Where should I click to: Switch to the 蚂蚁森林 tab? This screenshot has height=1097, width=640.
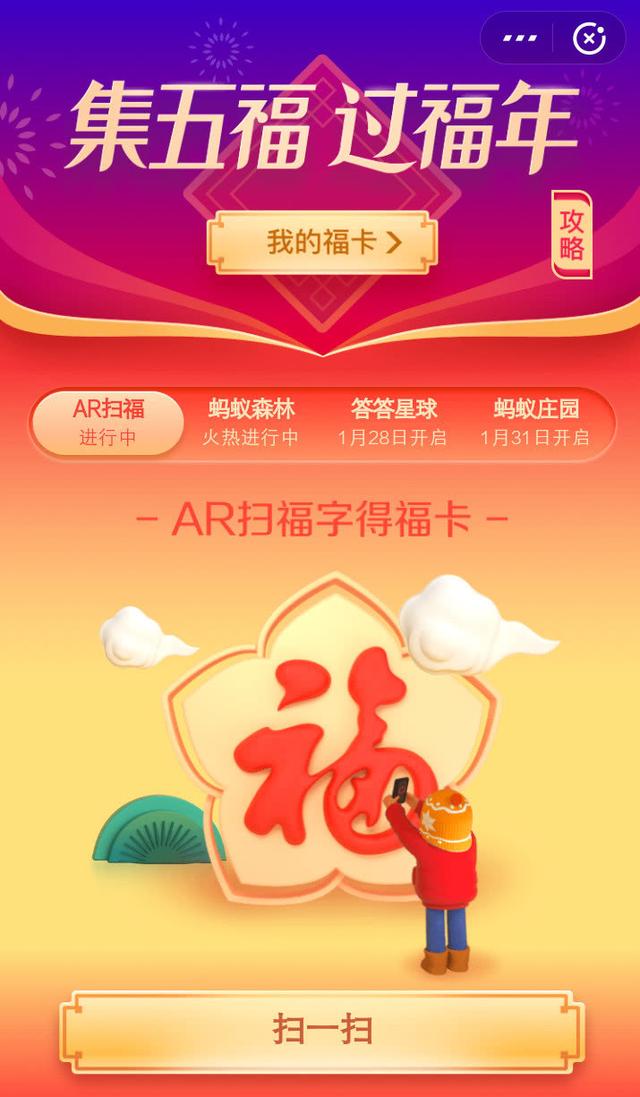pos(251,422)
